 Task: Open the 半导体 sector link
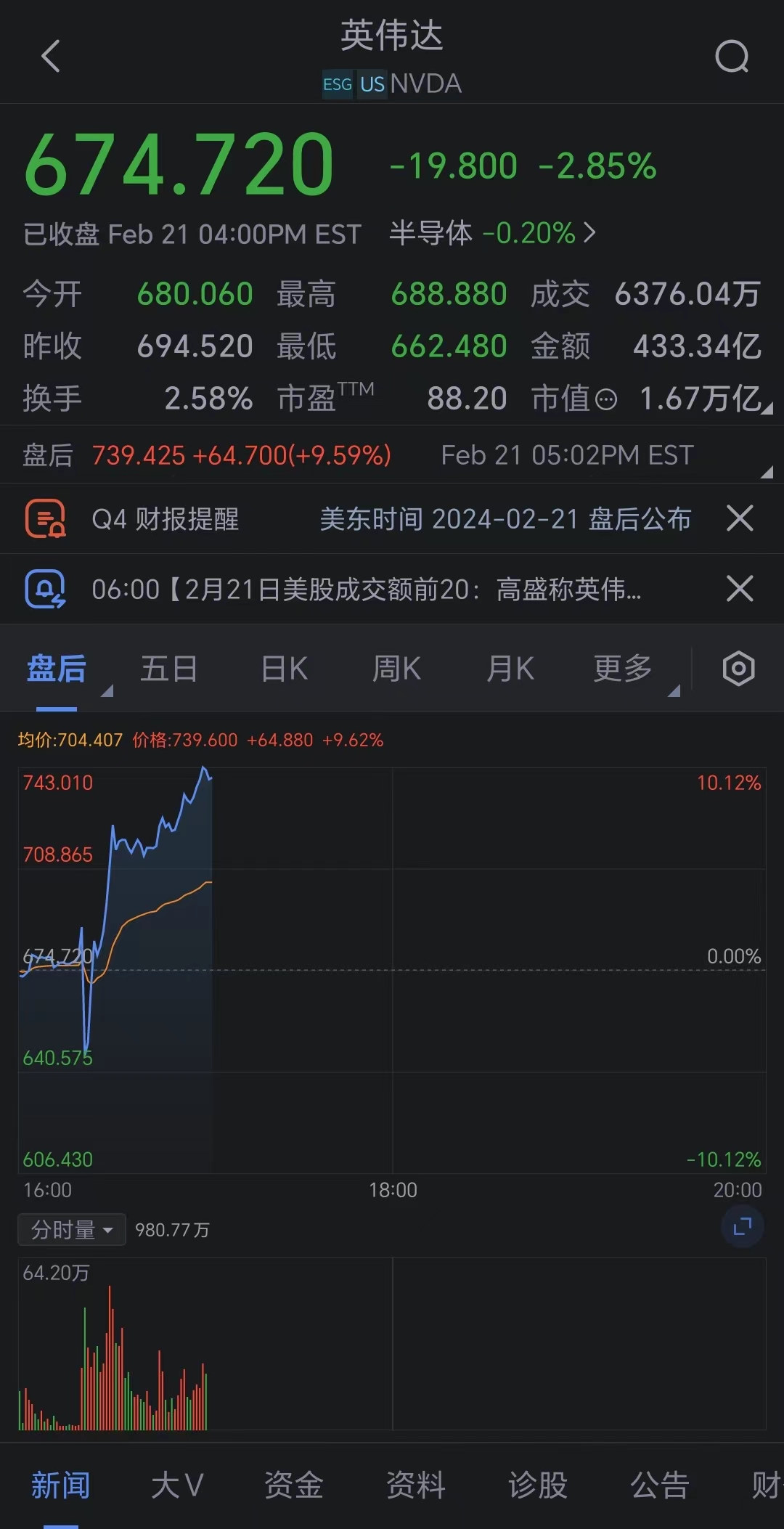(x=492, y=234)
